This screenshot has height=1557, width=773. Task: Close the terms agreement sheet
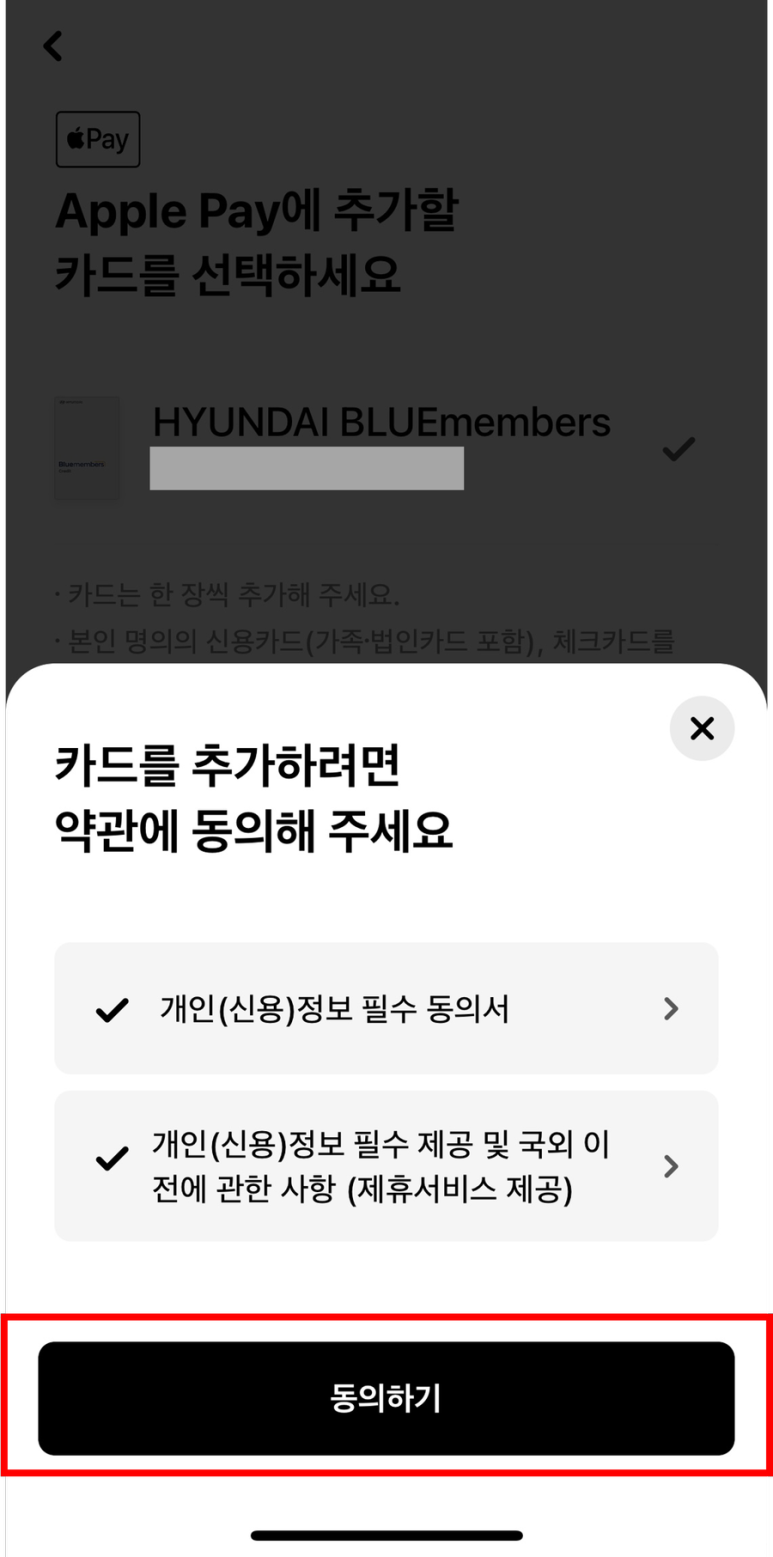pyautogui.click(x=702, y=729)
